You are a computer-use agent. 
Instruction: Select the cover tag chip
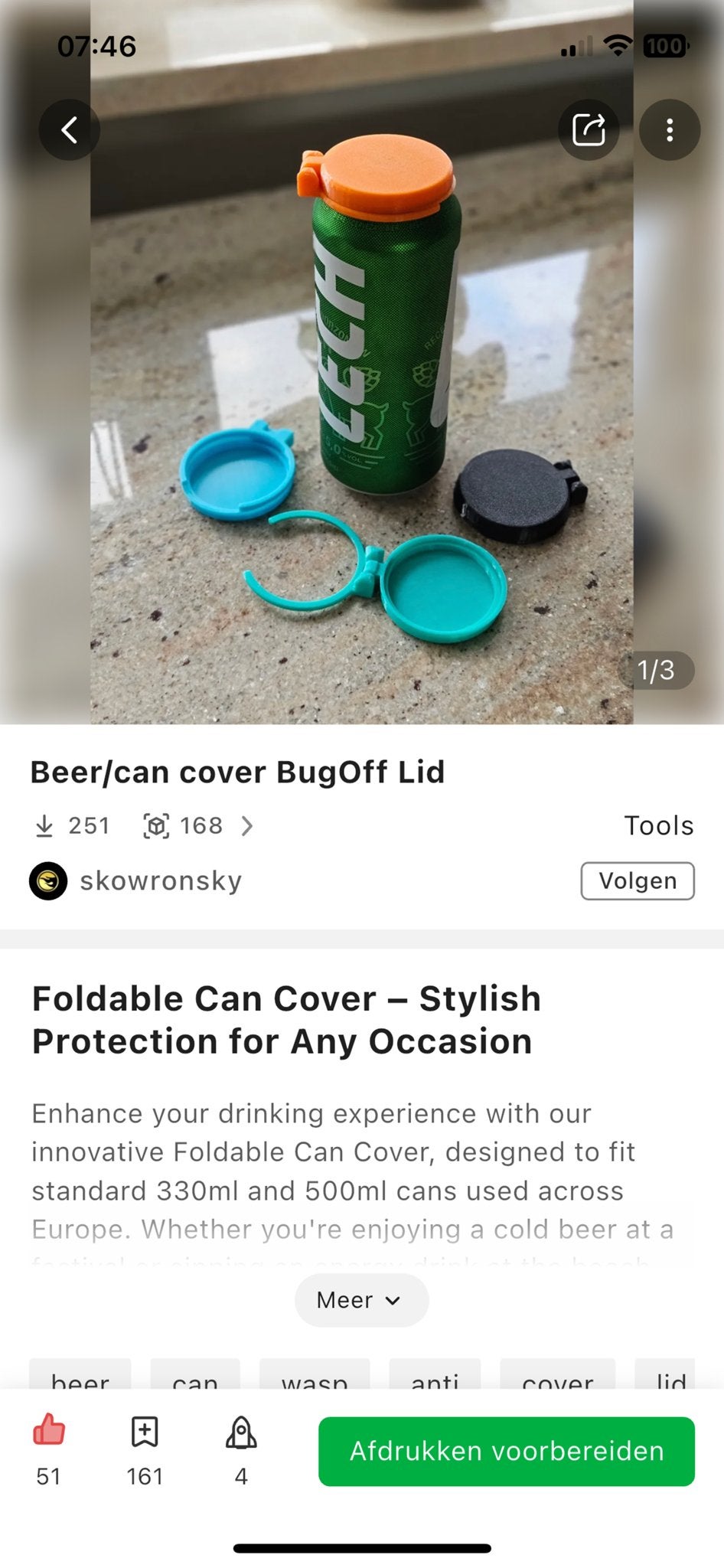coord(557,1378)
